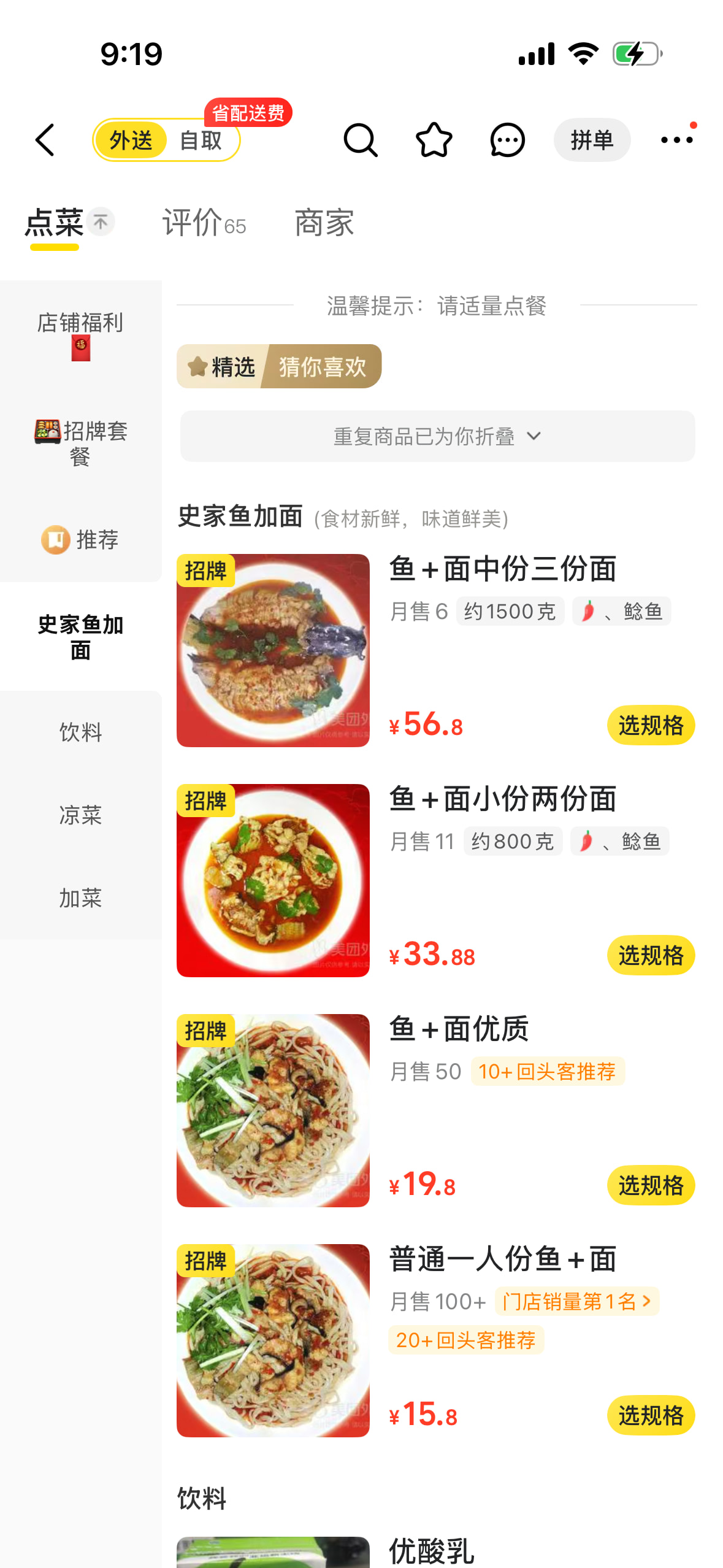The width and height of the screenshot is (723, 1568).
Task: Open the three-dot more menu
Action: [676, 140]
